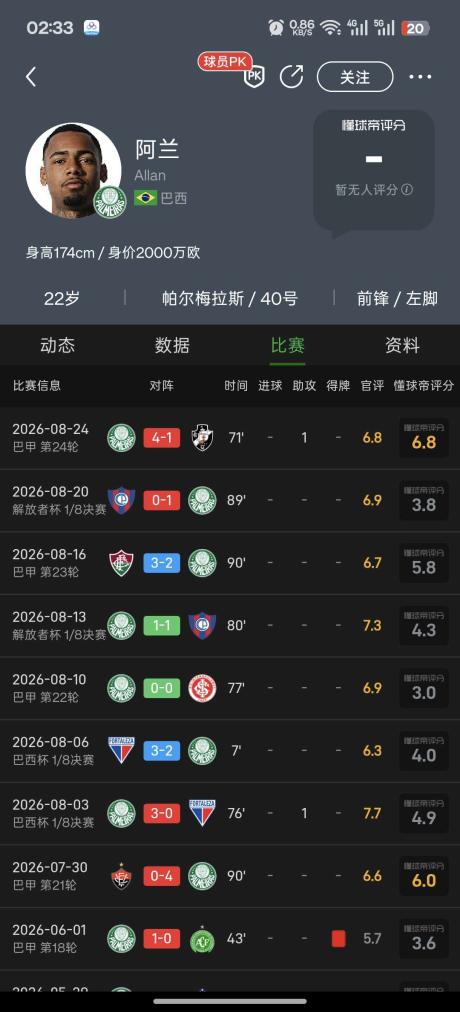This screenshot has width=460, height=1012.
Task: Open the 2026-08-13 解放者杯 1-1 match
Action: click(x=230, y=625)
